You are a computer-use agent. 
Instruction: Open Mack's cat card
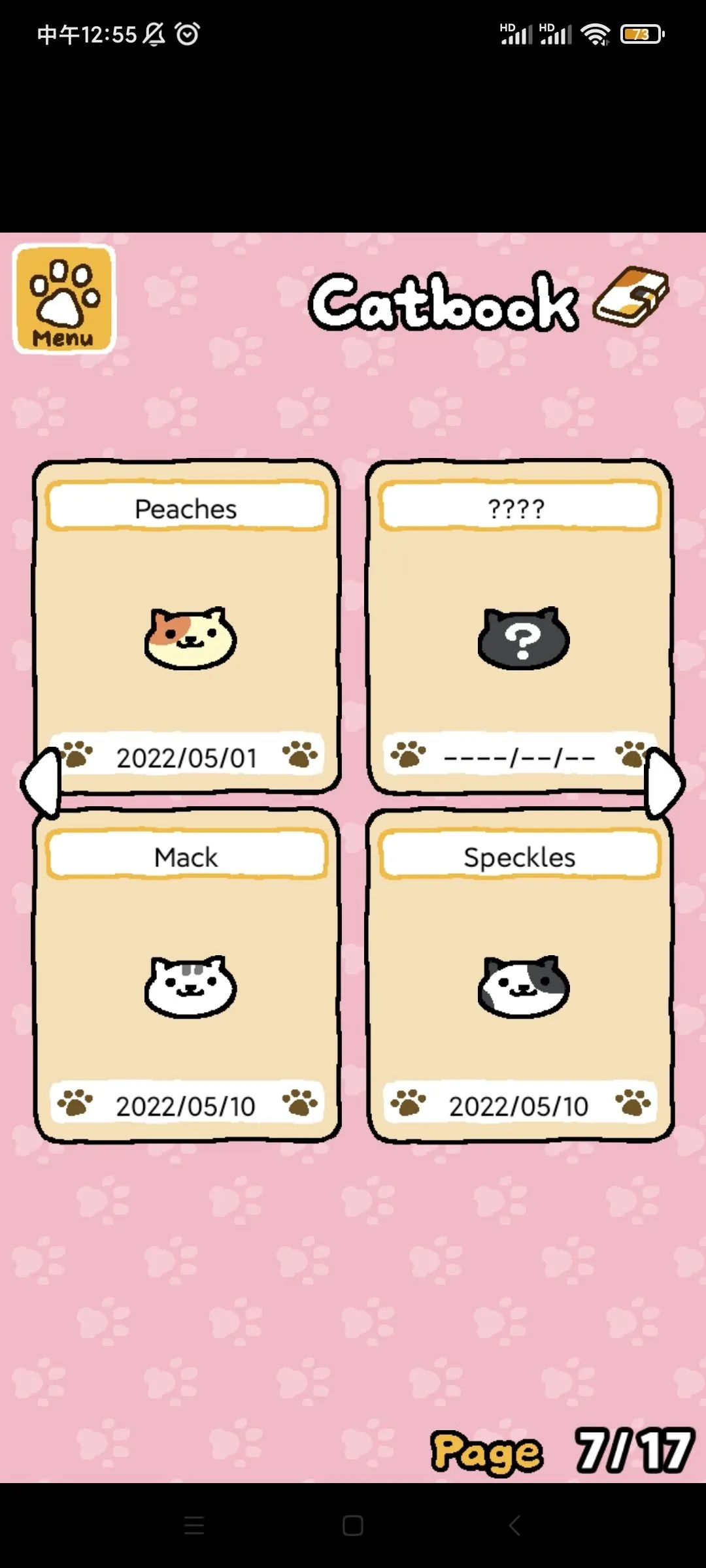tap(188, 977)
